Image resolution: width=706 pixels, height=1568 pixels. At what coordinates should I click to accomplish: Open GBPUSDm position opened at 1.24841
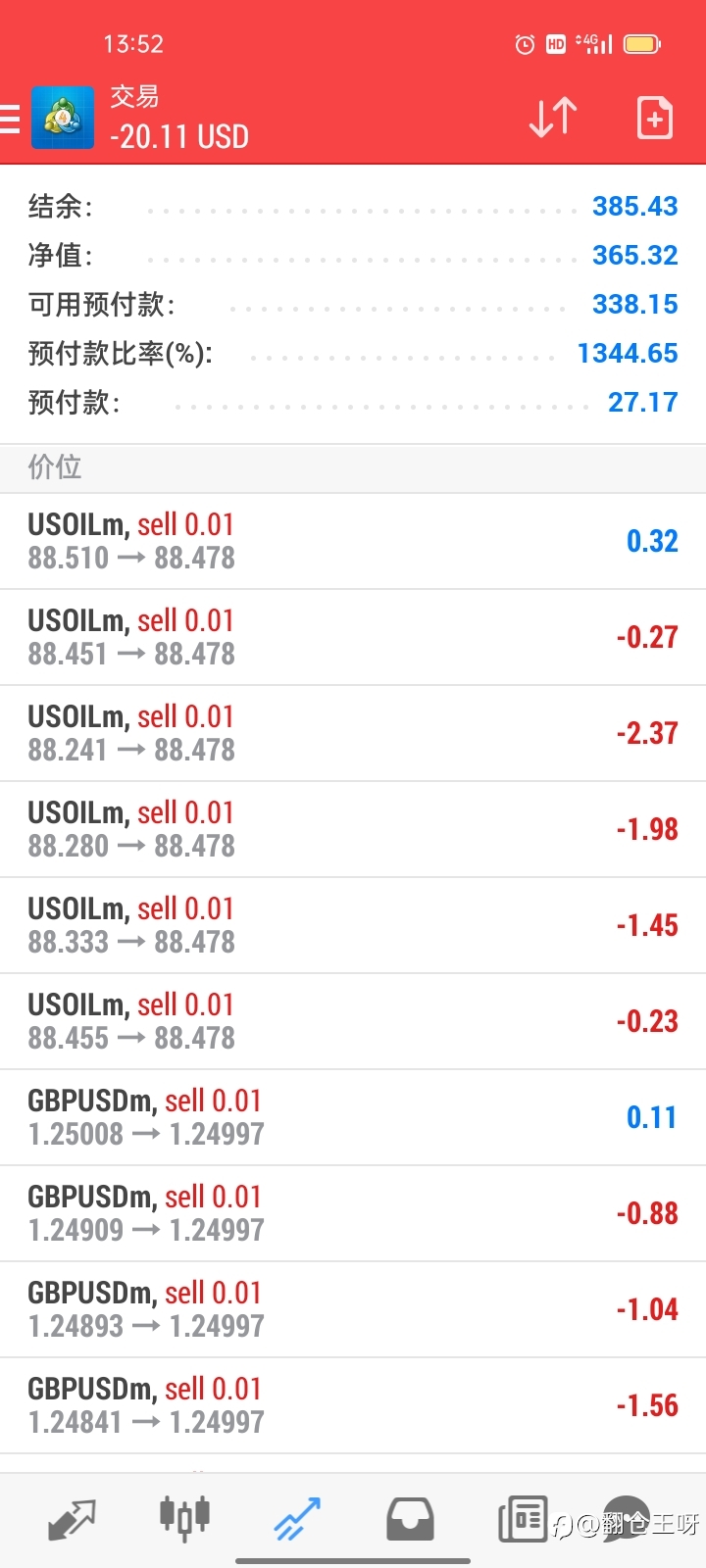353,1405
